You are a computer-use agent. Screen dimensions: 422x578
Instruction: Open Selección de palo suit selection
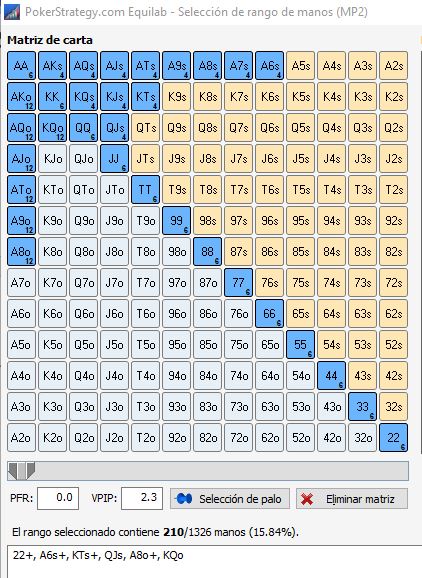click(230, 499)
